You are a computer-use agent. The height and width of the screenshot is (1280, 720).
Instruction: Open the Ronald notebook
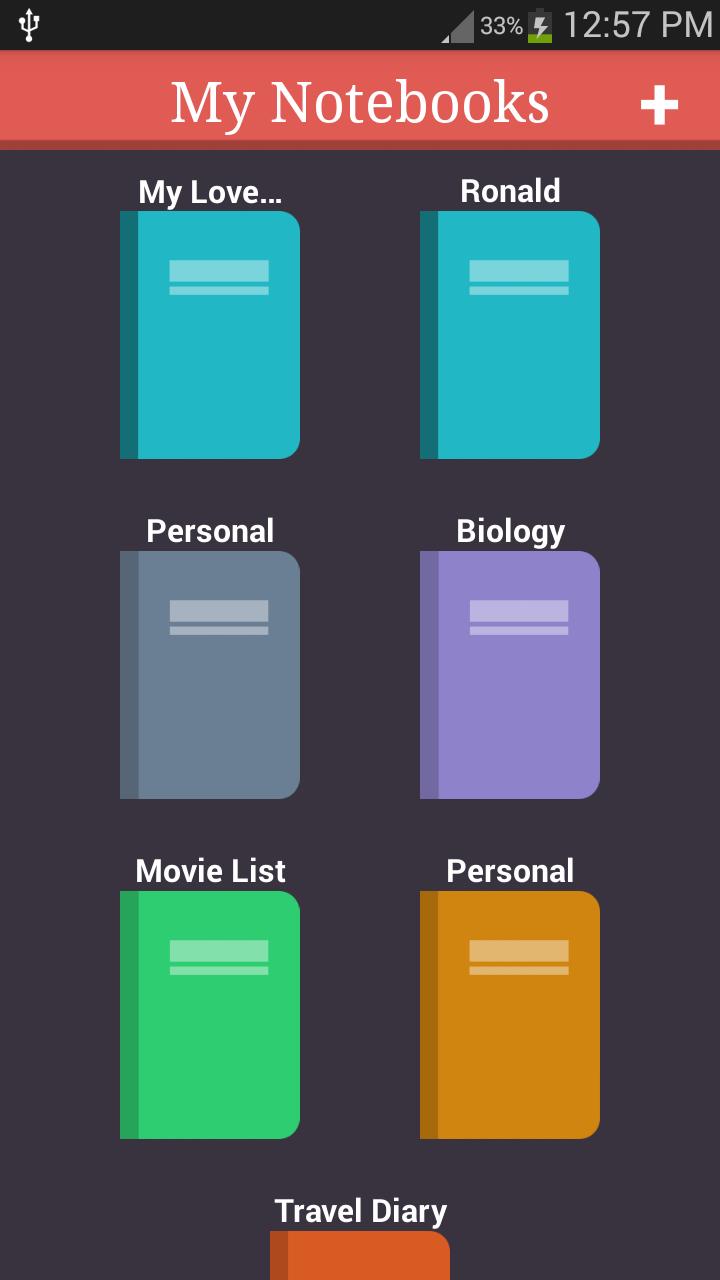pos(510,335)
